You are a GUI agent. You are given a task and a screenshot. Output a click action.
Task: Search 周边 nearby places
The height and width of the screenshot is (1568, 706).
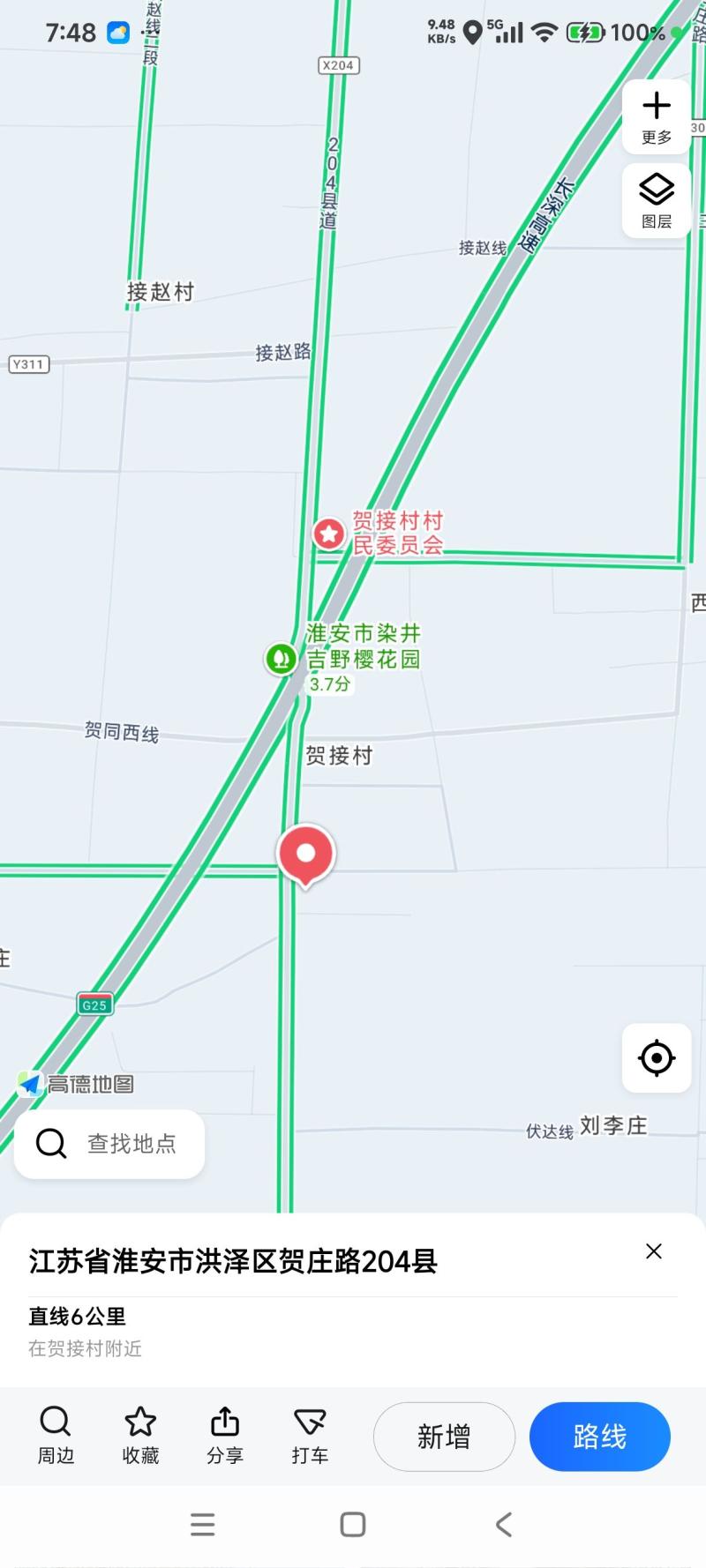pos(56,1436)
